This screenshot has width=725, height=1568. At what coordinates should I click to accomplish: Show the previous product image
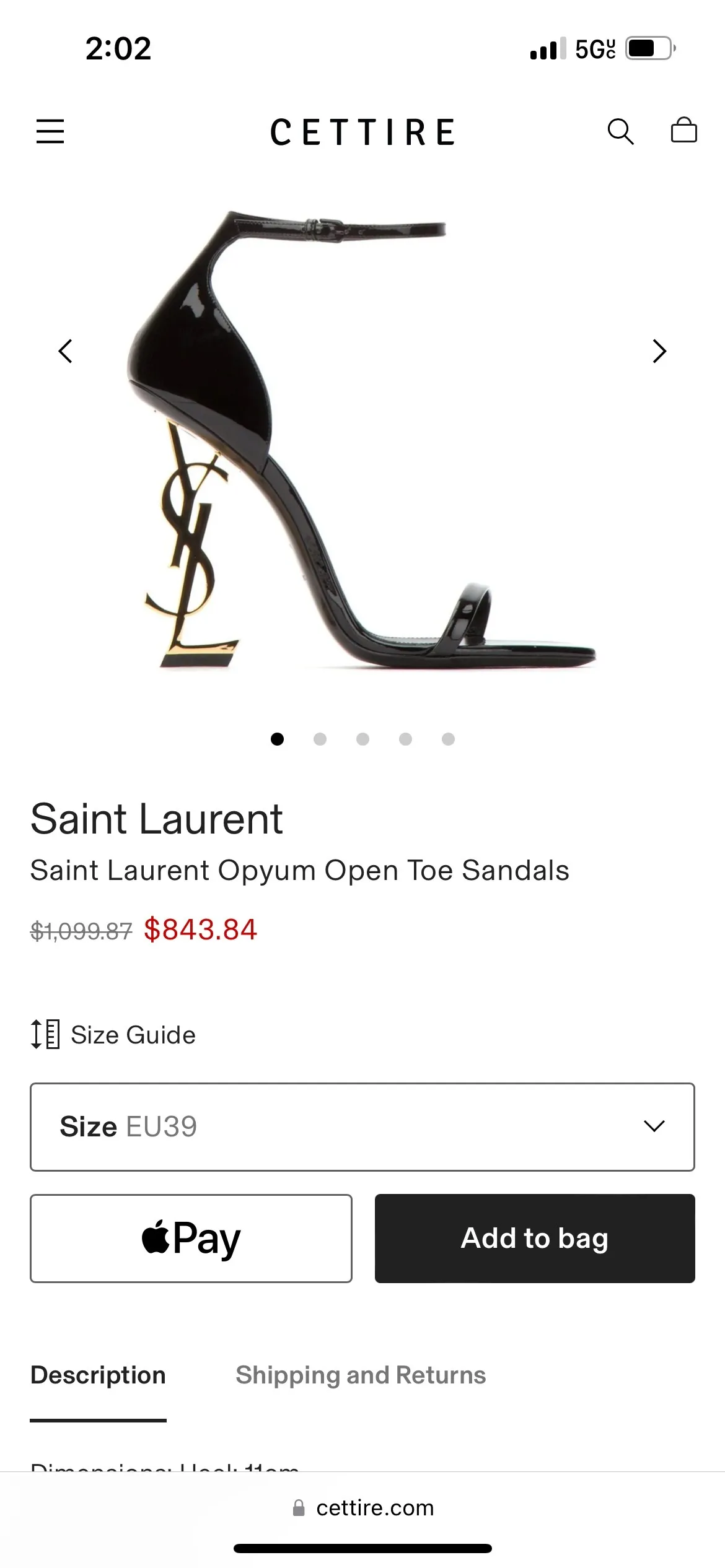66,351
